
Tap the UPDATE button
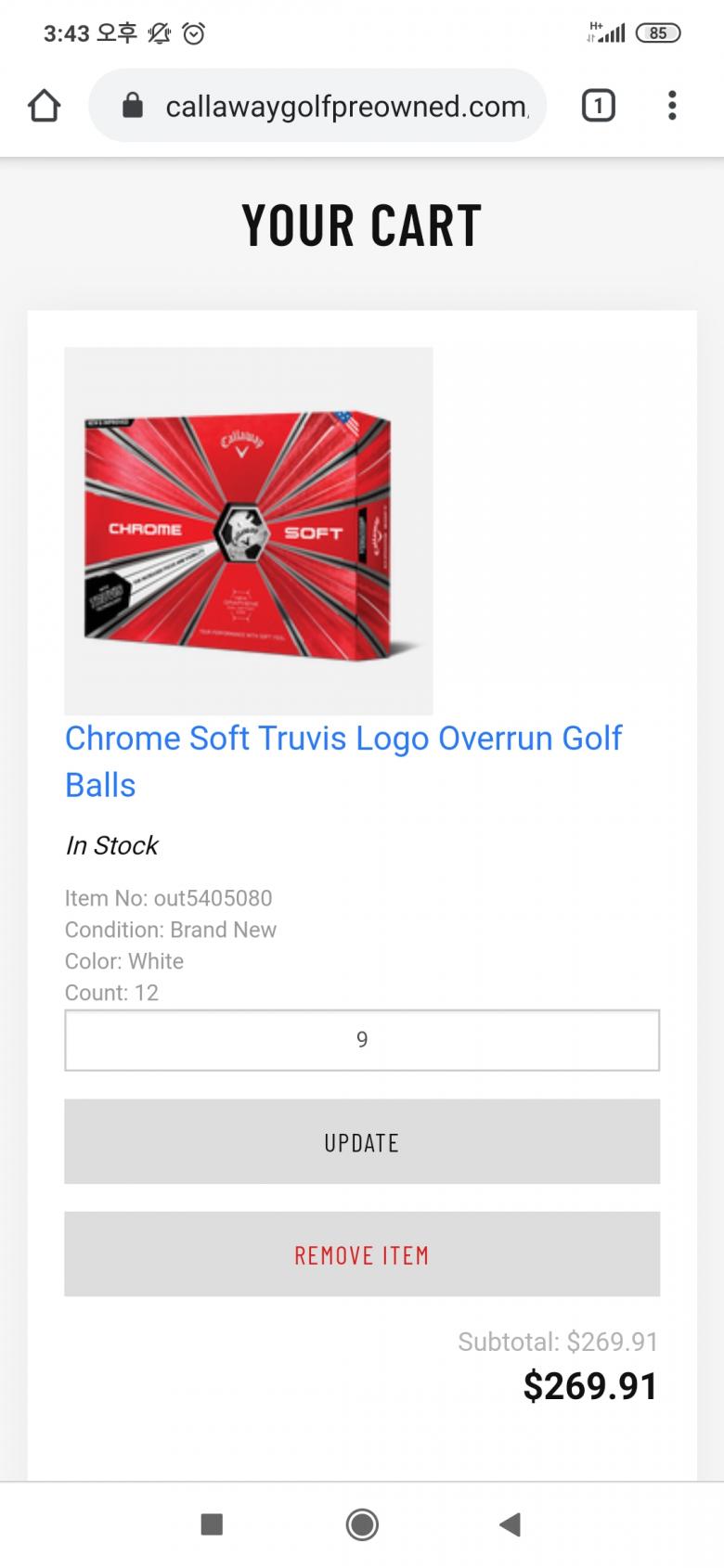pos(362,1142)
